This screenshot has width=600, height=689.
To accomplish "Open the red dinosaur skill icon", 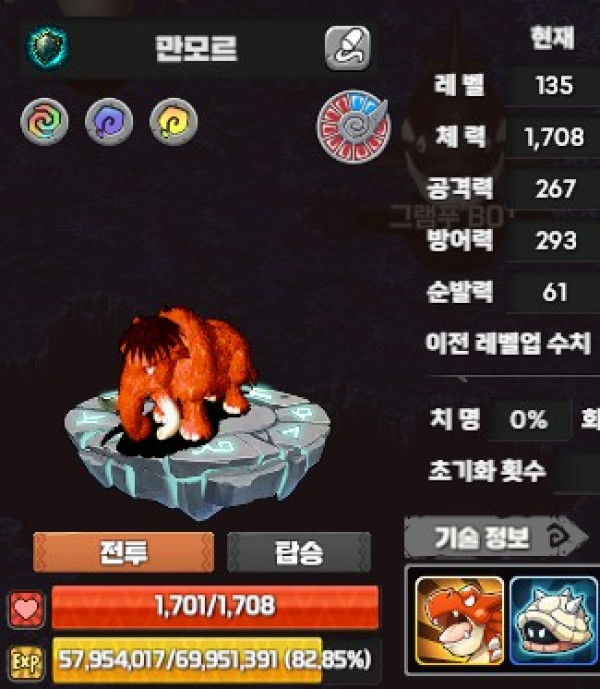I will click(460, 621).
